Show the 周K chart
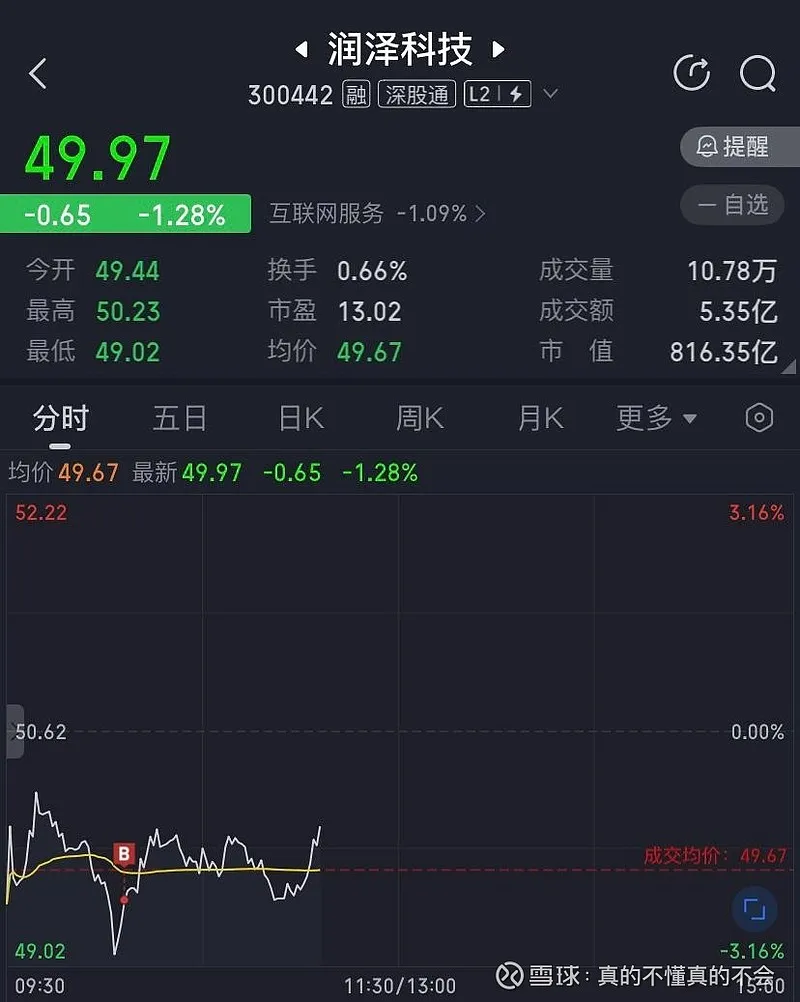Image resolution: width=800 pixels, height=1002 pixels. coord(420,418)
